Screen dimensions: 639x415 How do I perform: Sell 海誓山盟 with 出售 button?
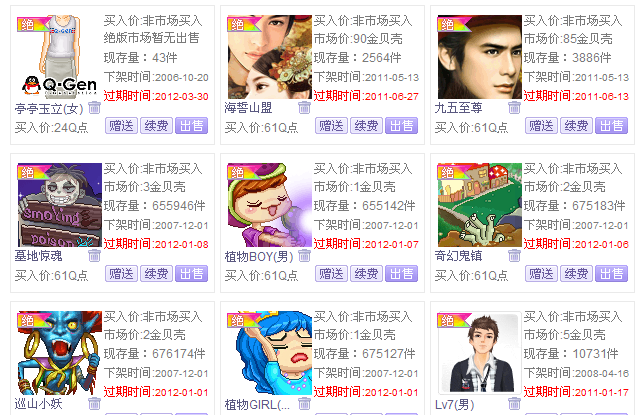point(401,126)
